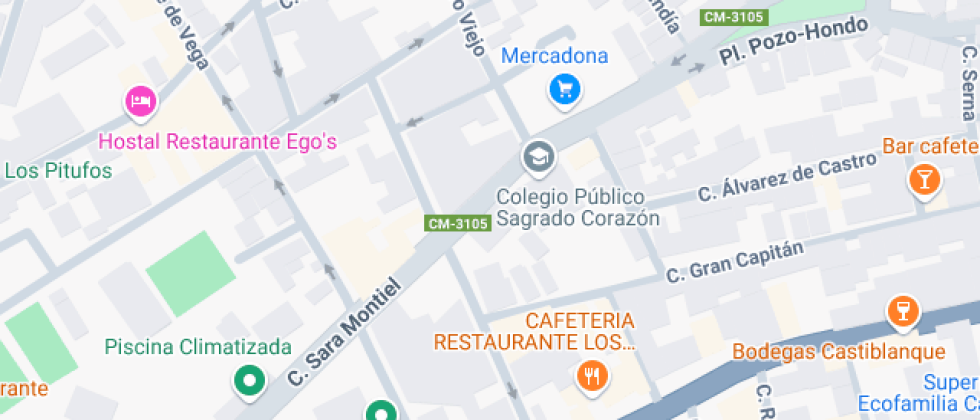Screen dimensions: 980x420
Task: Select the Hostal Restaurante Ego's hotel pin
Action: tap(141, 101)
